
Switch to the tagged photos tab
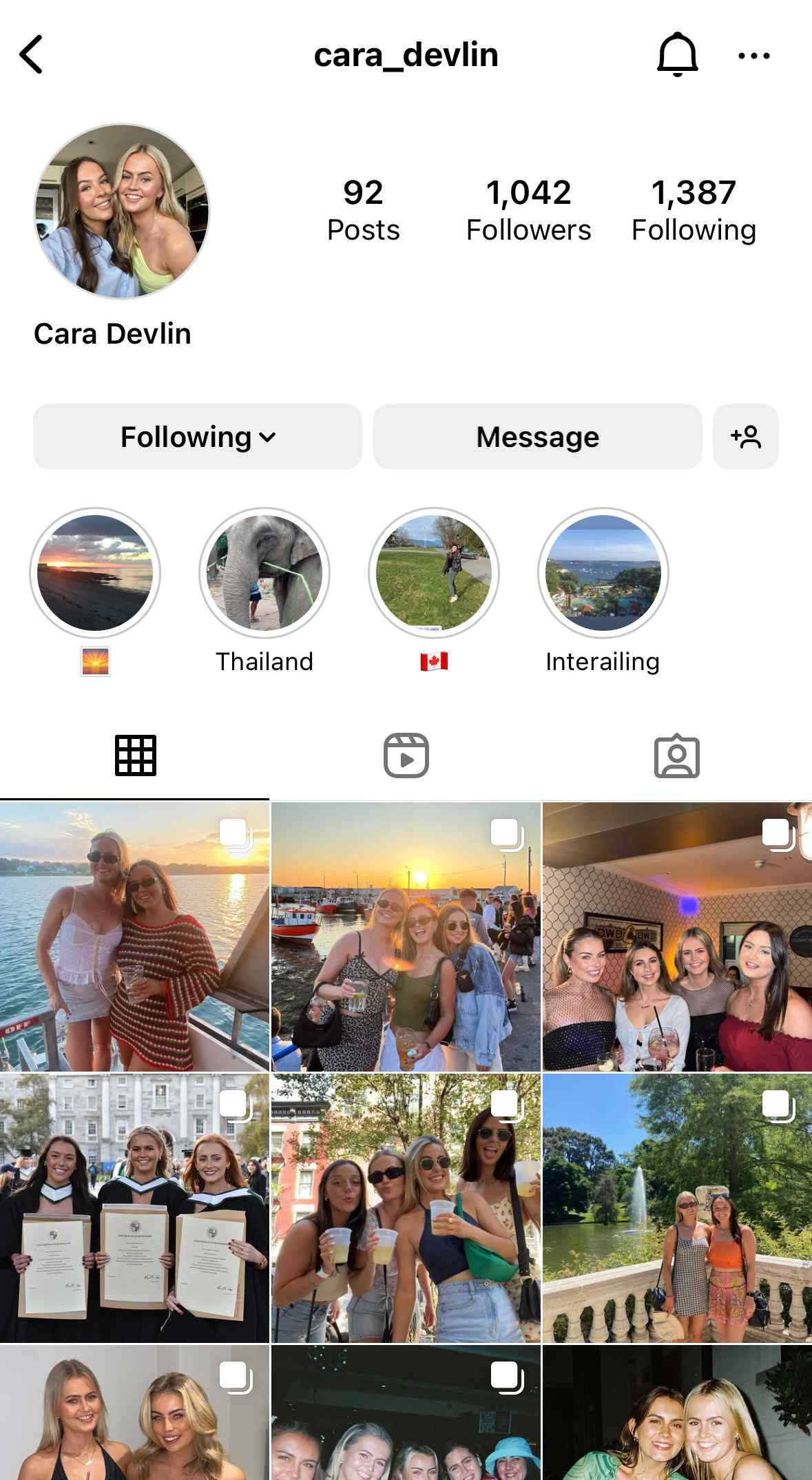676,755
